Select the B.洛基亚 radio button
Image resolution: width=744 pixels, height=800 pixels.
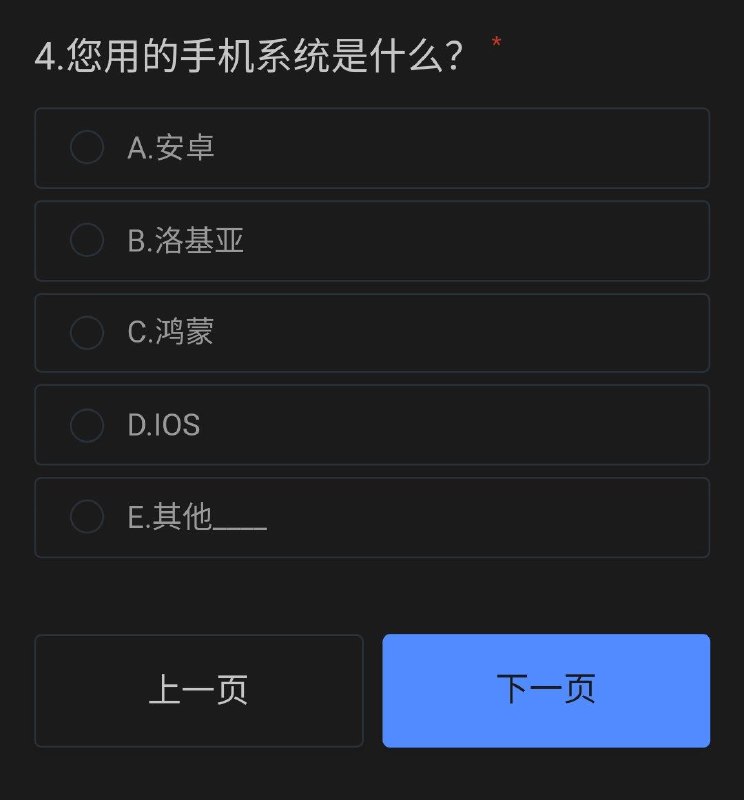click(87, 240)
